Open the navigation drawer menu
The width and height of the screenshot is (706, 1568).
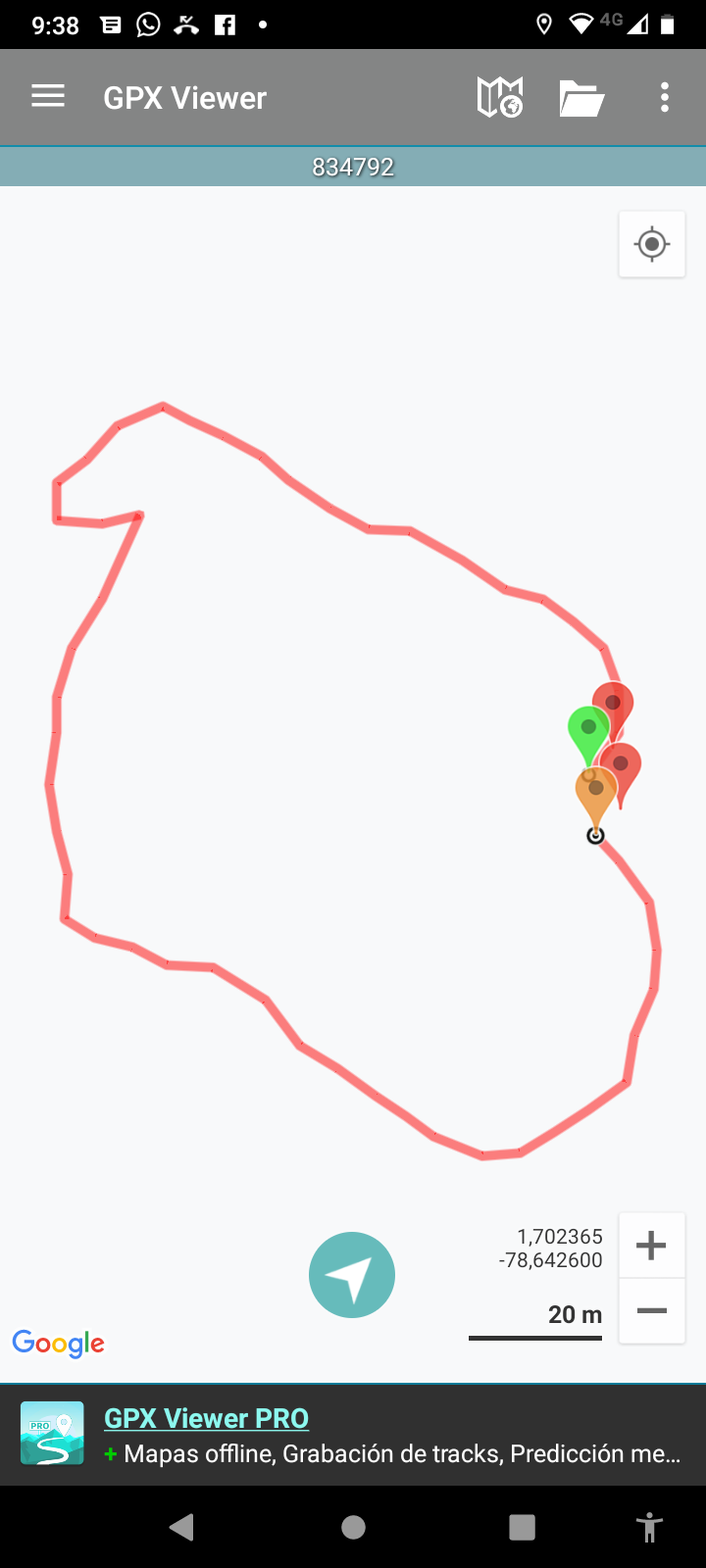48,96
